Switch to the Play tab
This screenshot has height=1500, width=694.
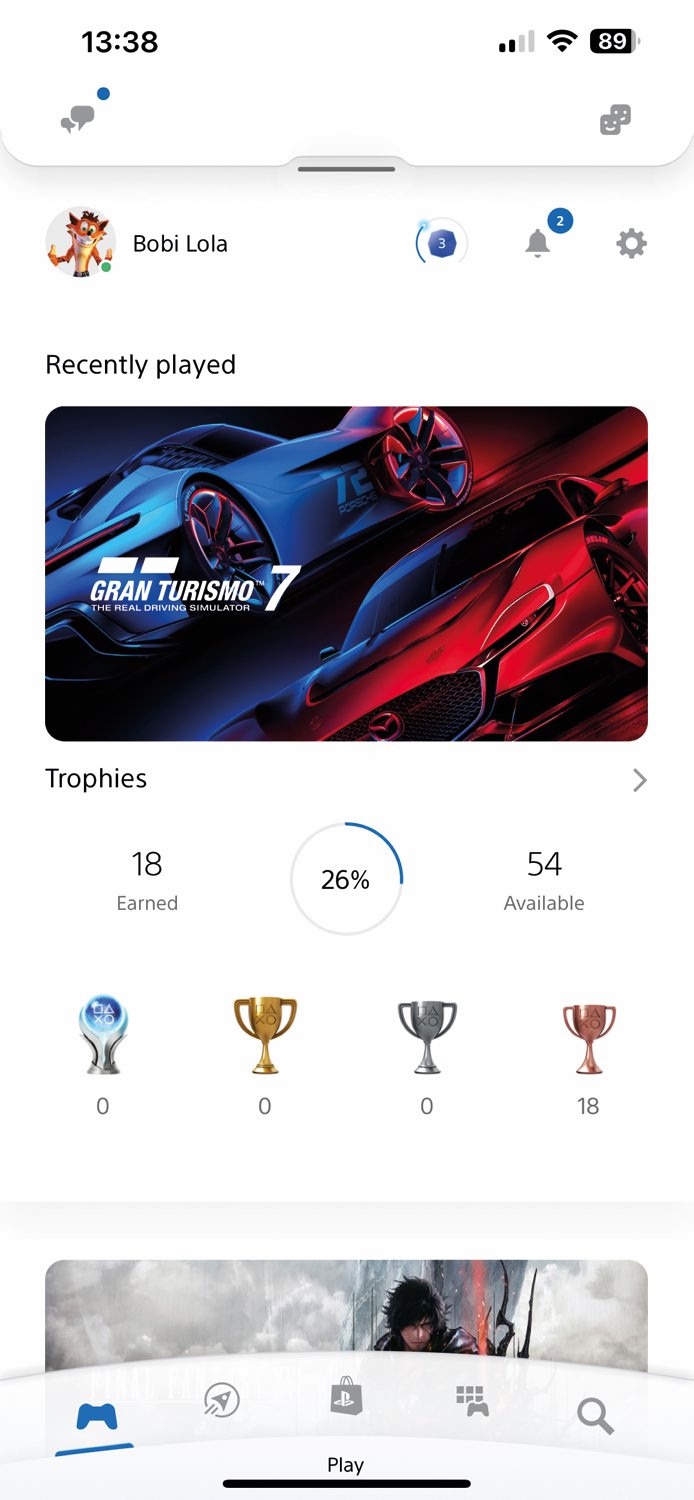[x=97, y=1415]
